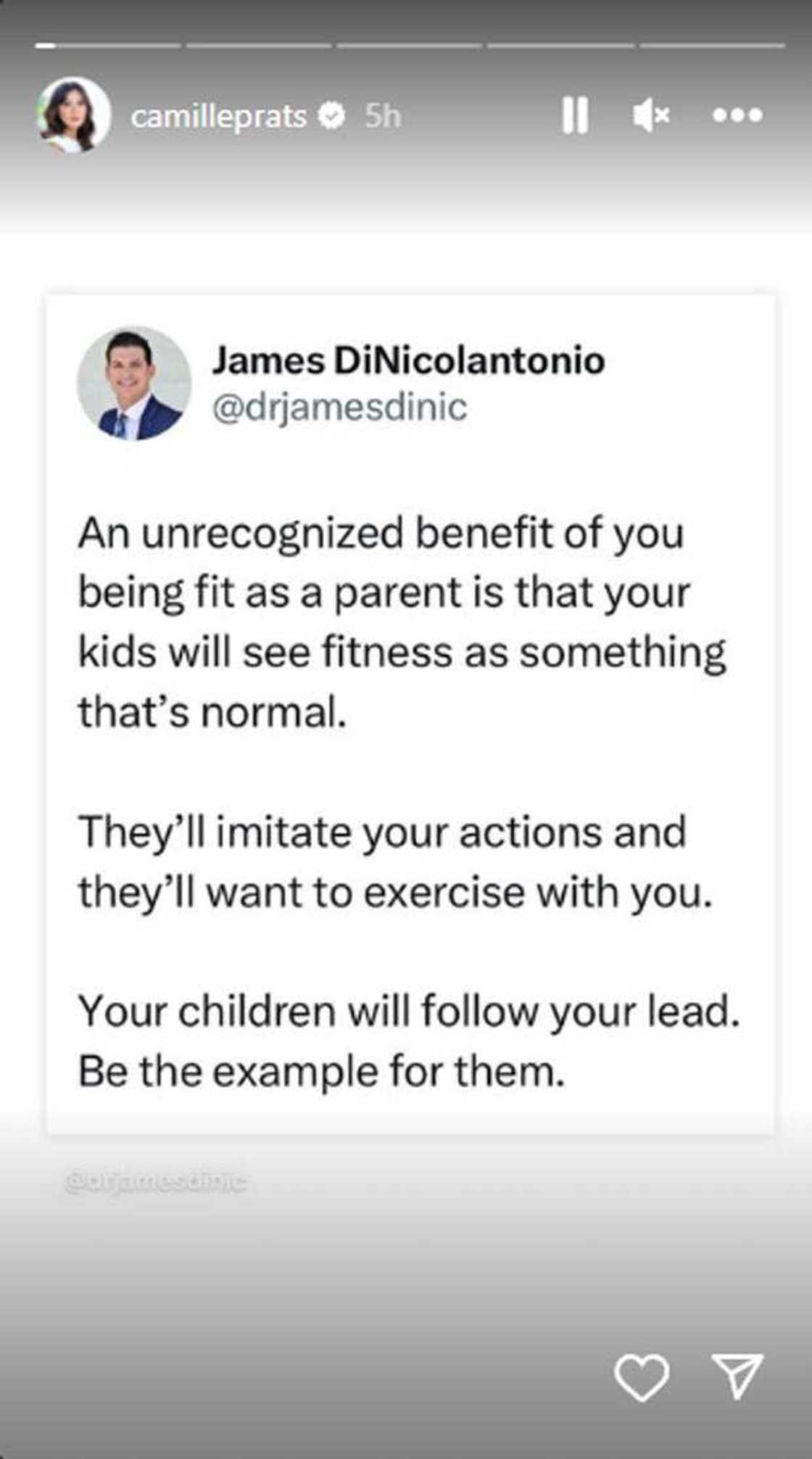The width and height of the screenshot is (812, 1459).
Task: Open camilleprats profile picture
Action: (73, 115)
